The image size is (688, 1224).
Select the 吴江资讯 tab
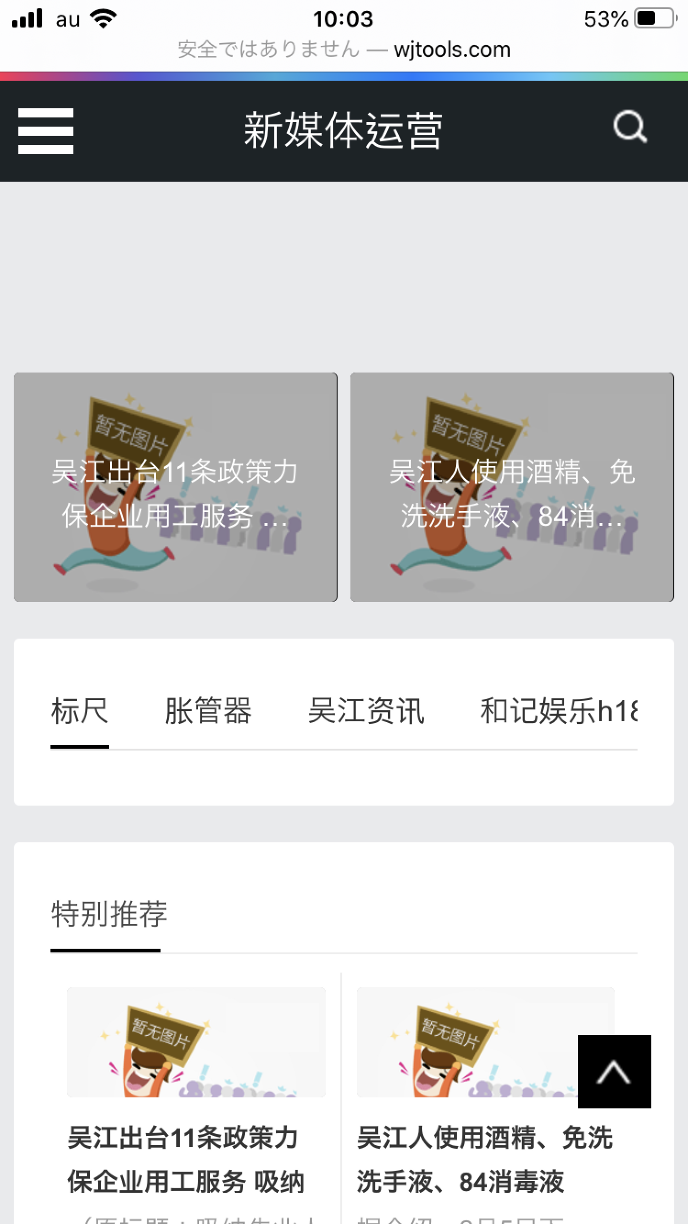366,712
